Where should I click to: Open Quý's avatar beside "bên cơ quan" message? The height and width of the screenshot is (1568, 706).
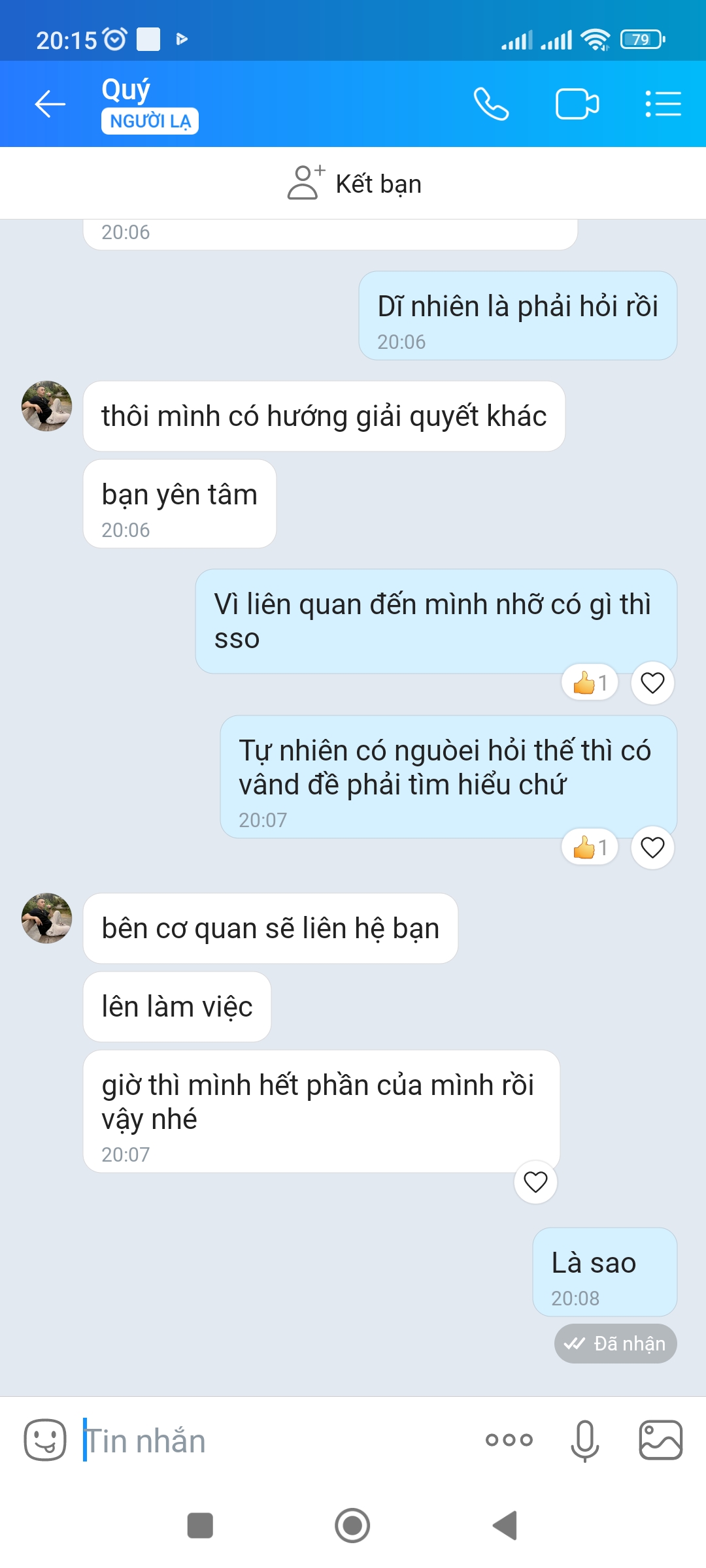coord(46,918)
